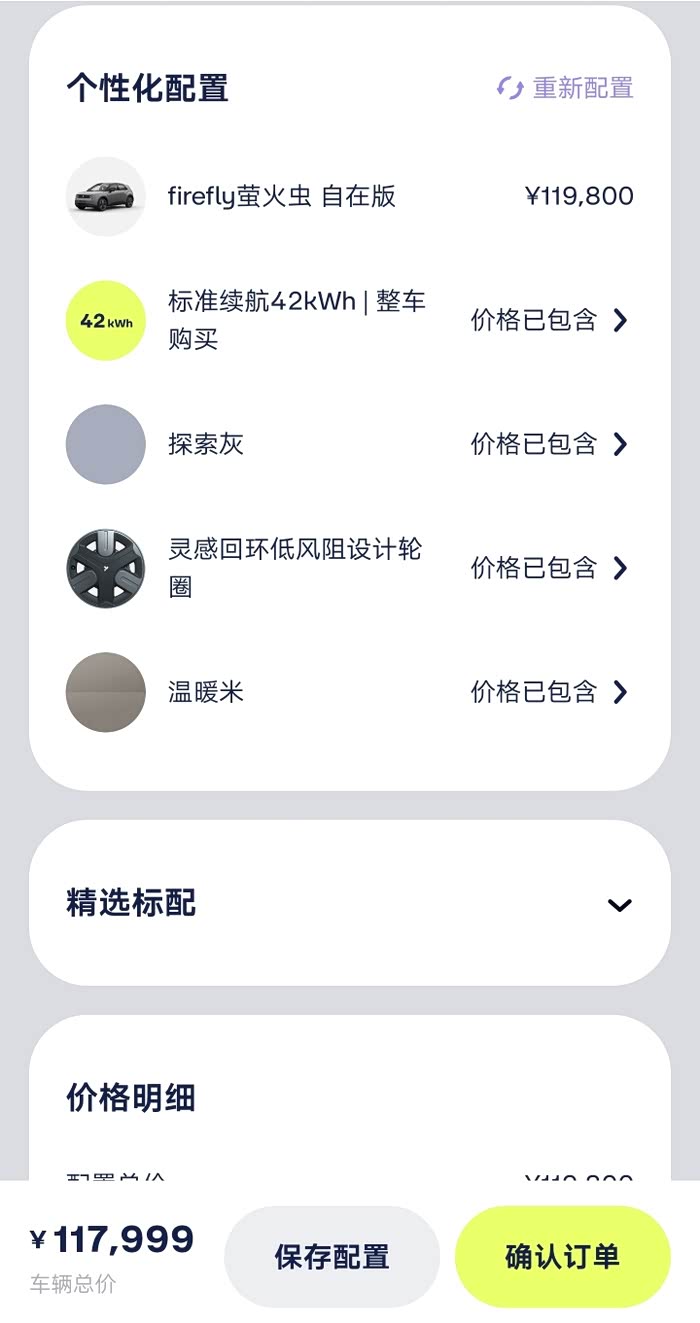Tap 重新配置 to reconfigure the car
The height and width of the screenshot is (1323, 700).
(x=566, y=88)
